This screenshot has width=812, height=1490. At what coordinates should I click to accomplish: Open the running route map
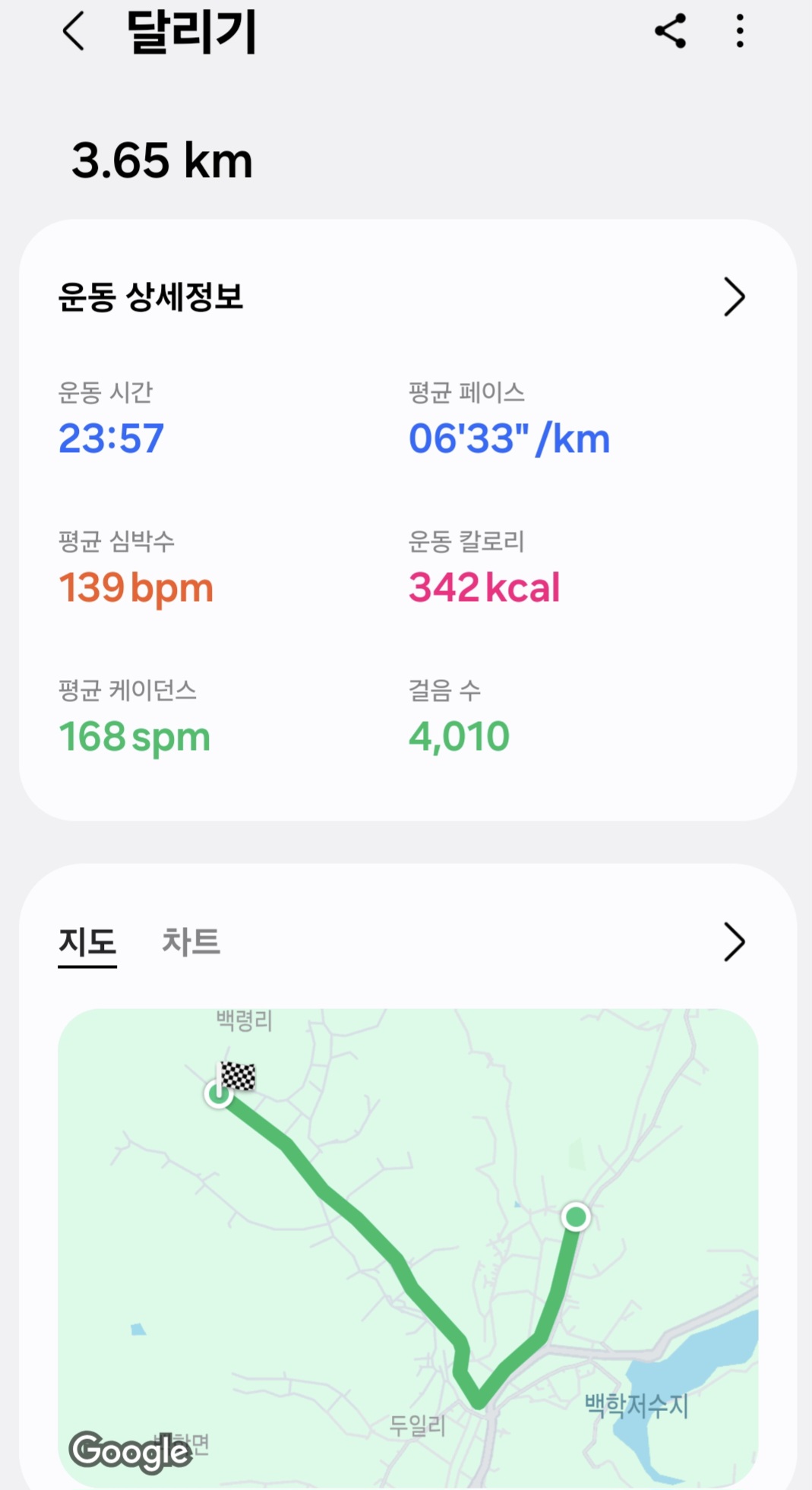408,1246
